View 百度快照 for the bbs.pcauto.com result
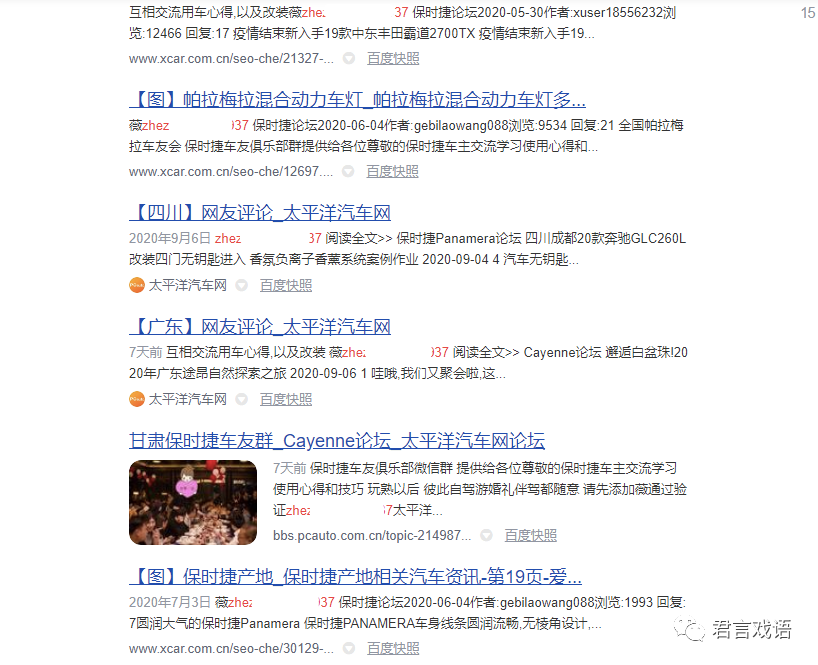This screenshot has height=665, width=818. tap(530, 535)
